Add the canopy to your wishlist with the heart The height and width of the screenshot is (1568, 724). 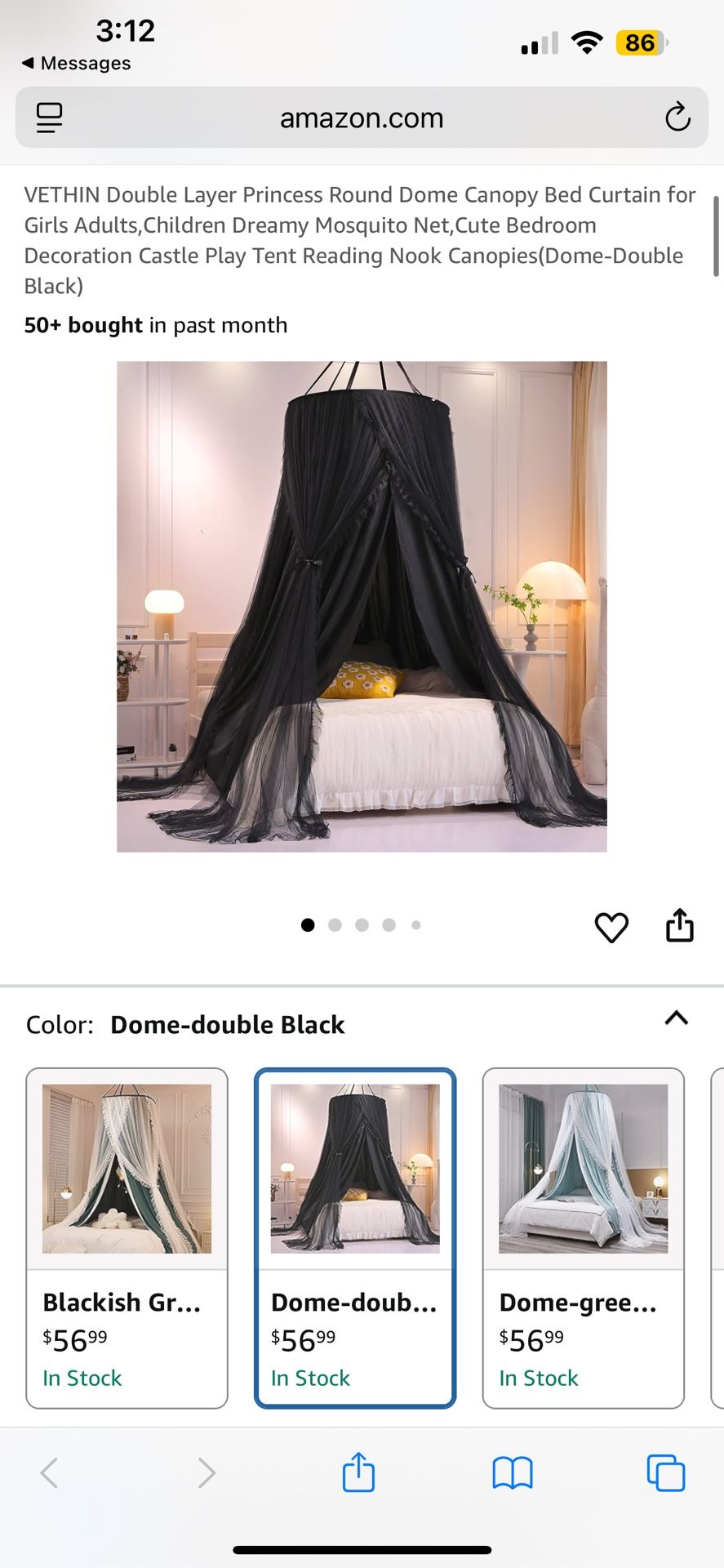tap(611, 926)
